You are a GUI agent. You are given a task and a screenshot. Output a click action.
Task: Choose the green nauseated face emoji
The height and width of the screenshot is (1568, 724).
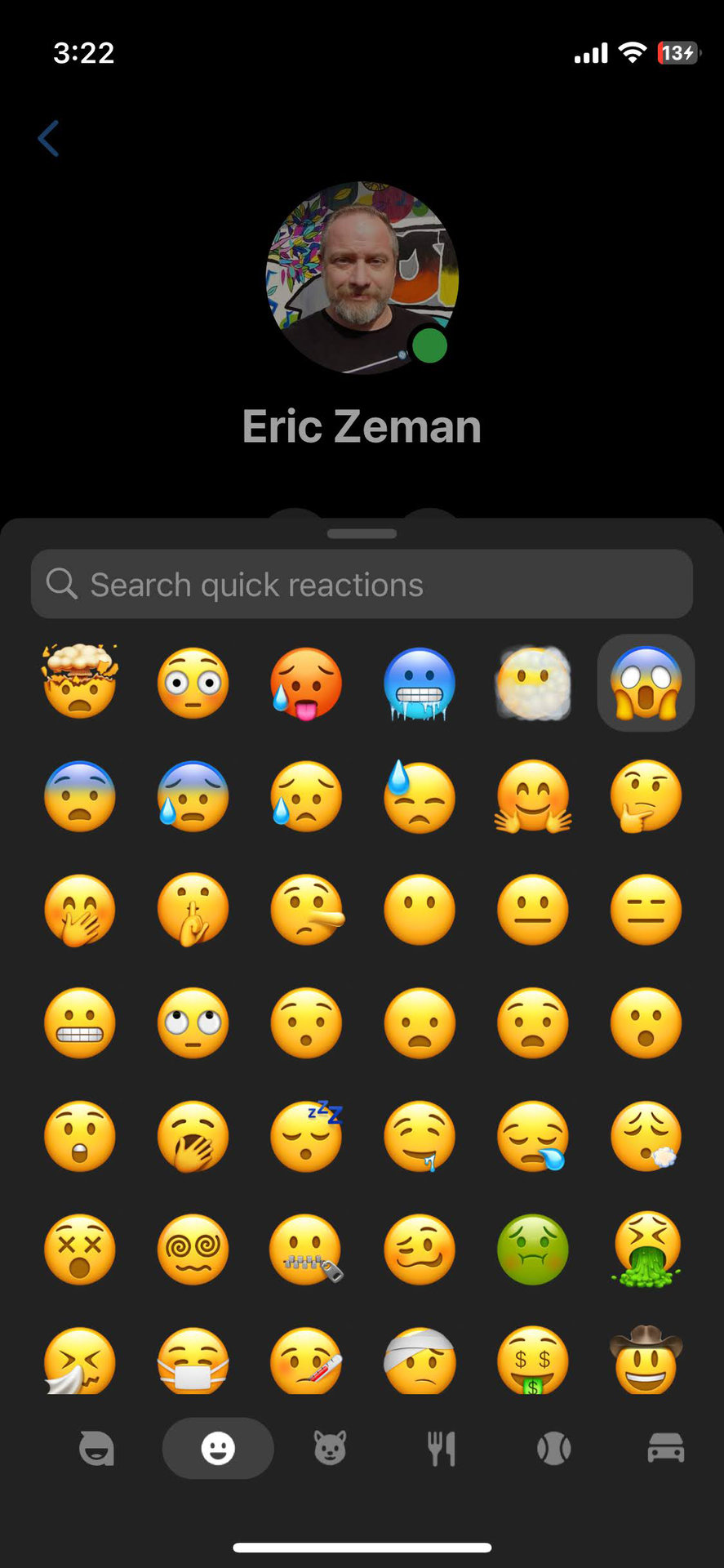tap(533, 1249)
